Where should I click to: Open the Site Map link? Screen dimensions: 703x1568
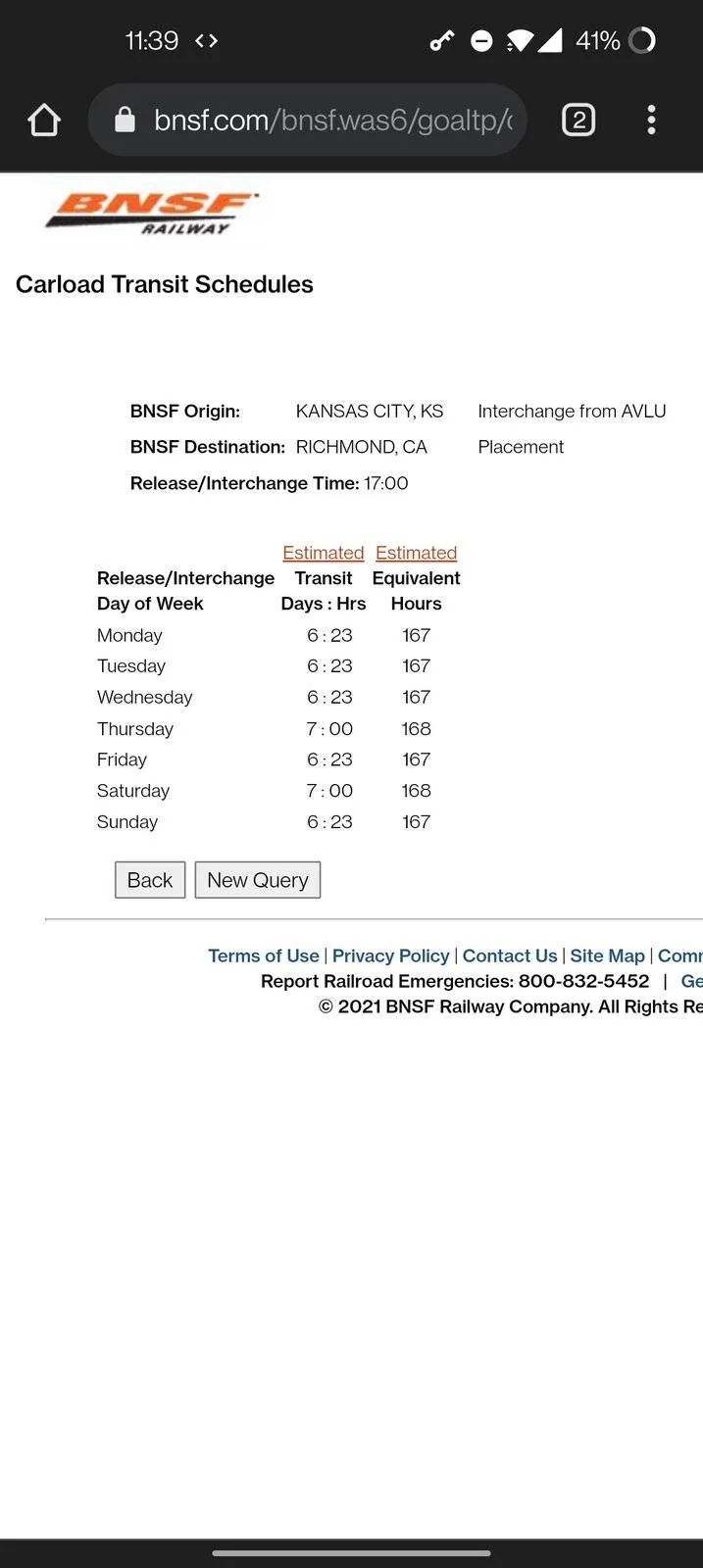(608, 955)
